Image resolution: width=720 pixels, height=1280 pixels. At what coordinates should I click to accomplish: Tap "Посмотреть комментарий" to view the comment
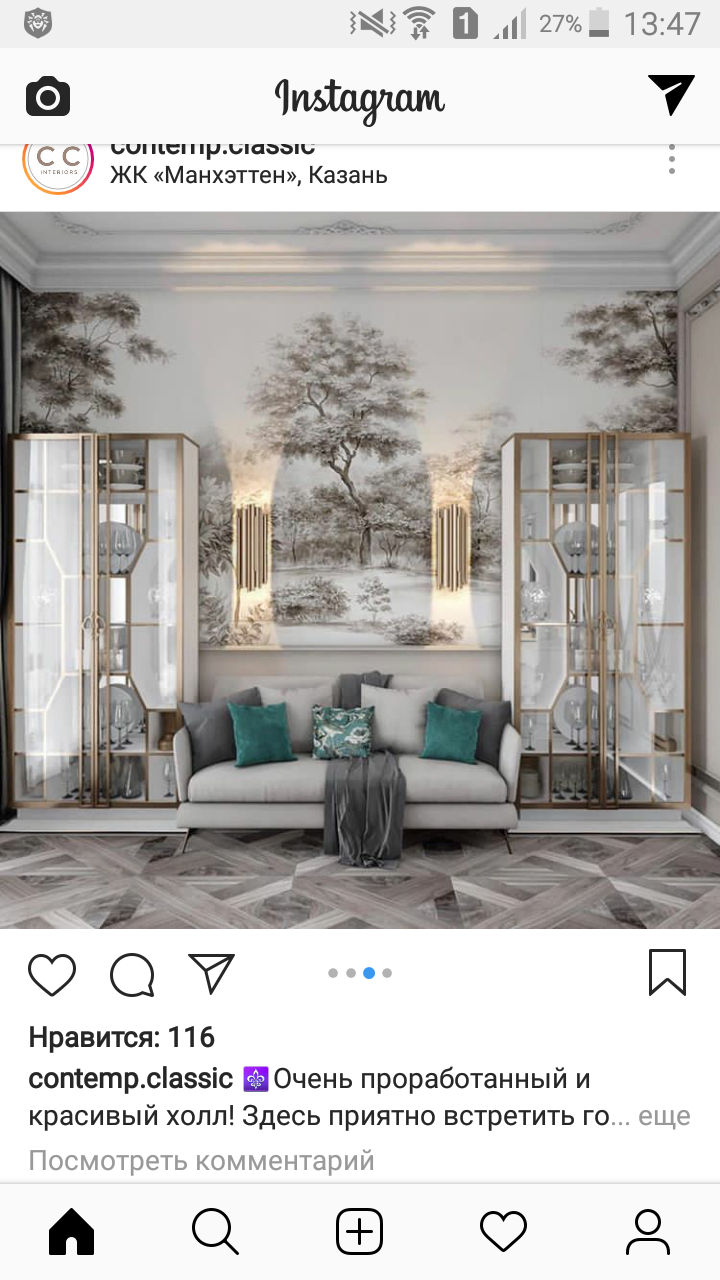tap(201, 1161)
